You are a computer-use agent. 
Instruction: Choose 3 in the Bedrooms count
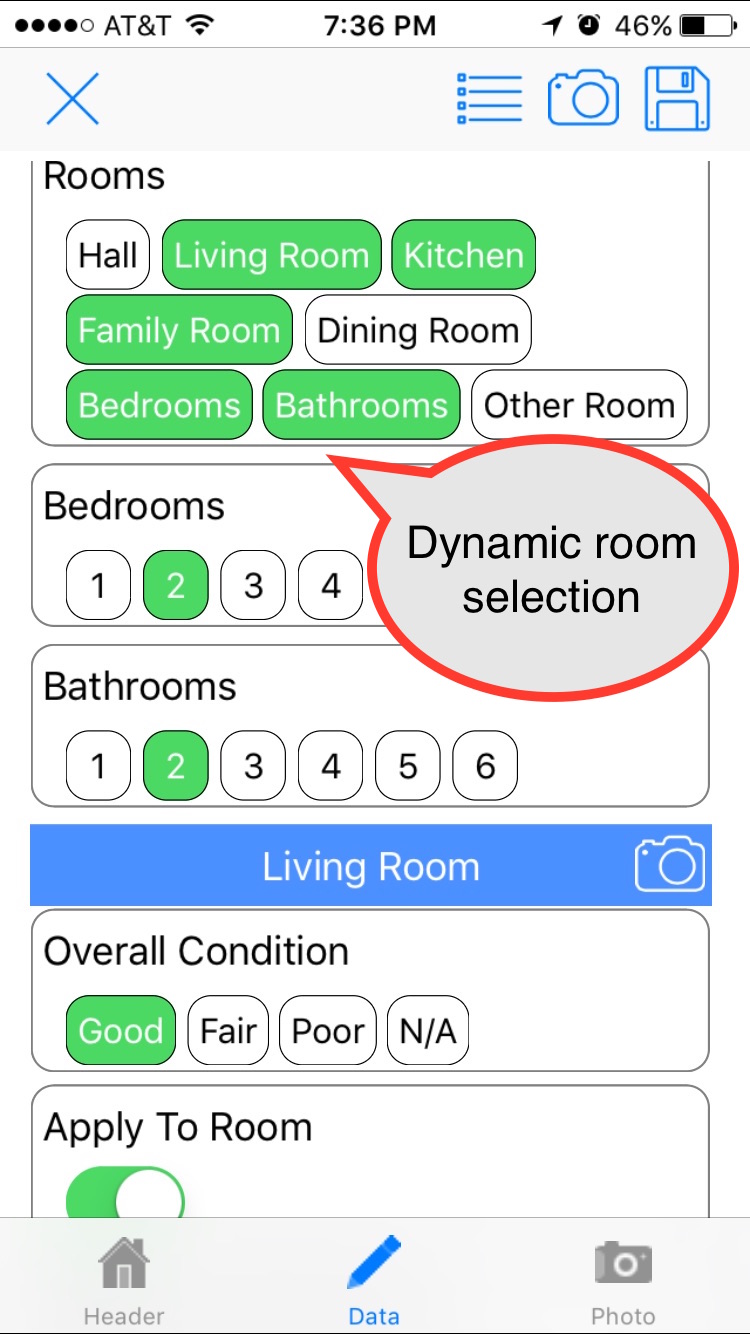(253, 585)
